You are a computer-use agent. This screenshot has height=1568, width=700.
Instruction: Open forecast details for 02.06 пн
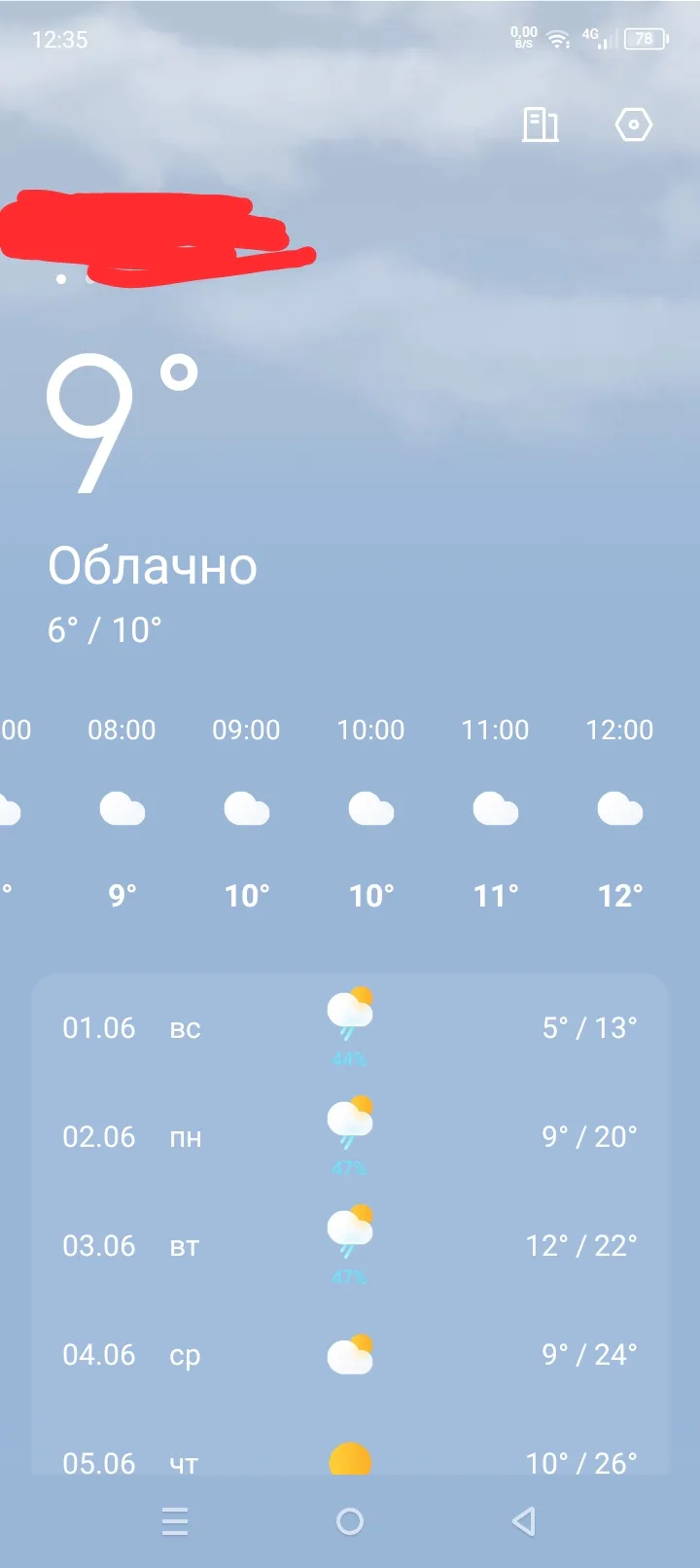[350, 1136]
